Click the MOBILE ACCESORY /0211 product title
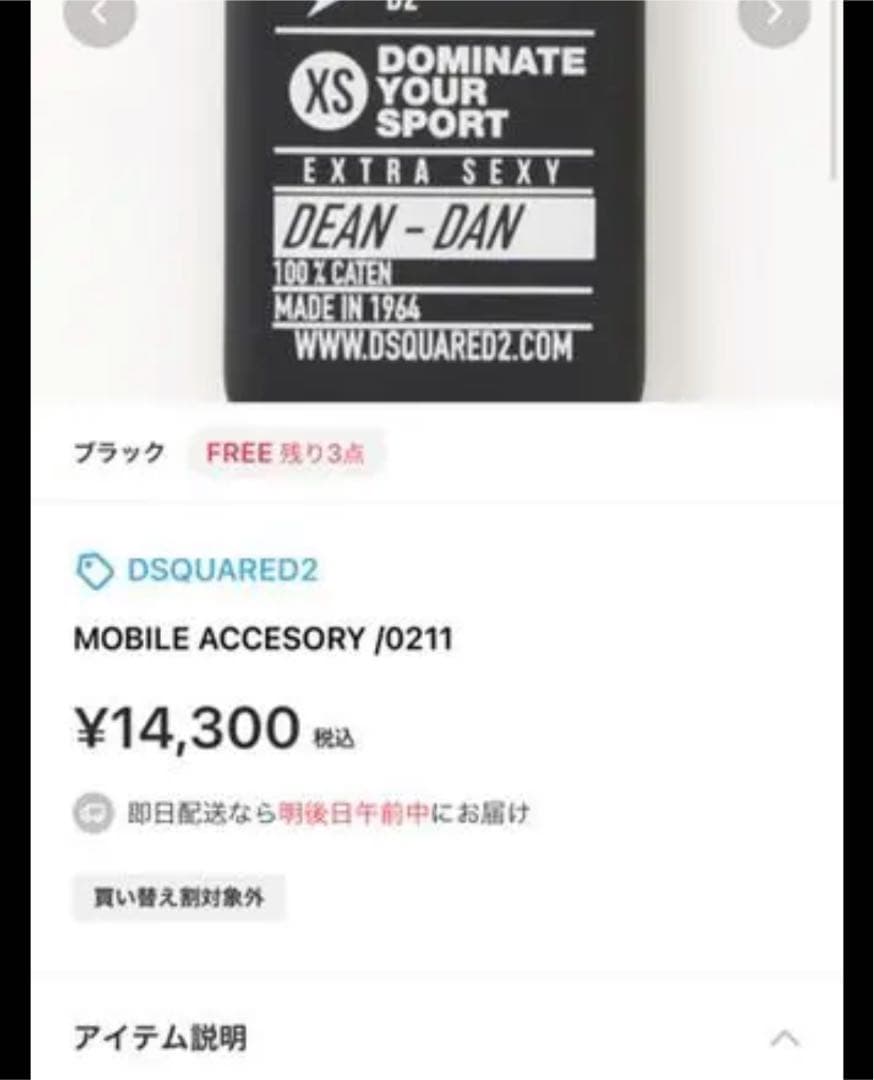The height and width of the screenshot is (1080, 874). pos(263,636)
